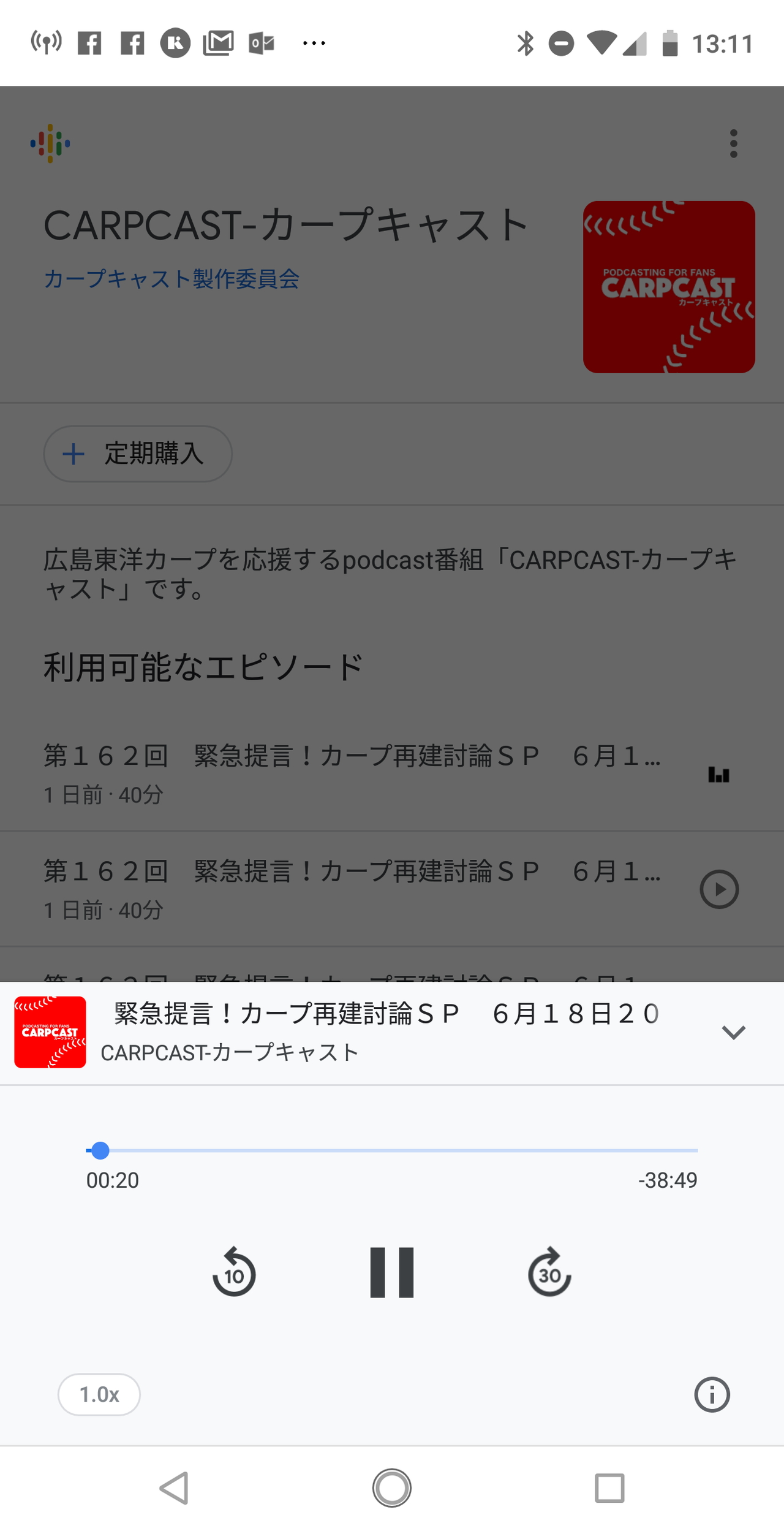This screenshot has width=784, height=1531.
Task: Open カープキャスト製作委員会 publisher link
Action: point(172,278)
